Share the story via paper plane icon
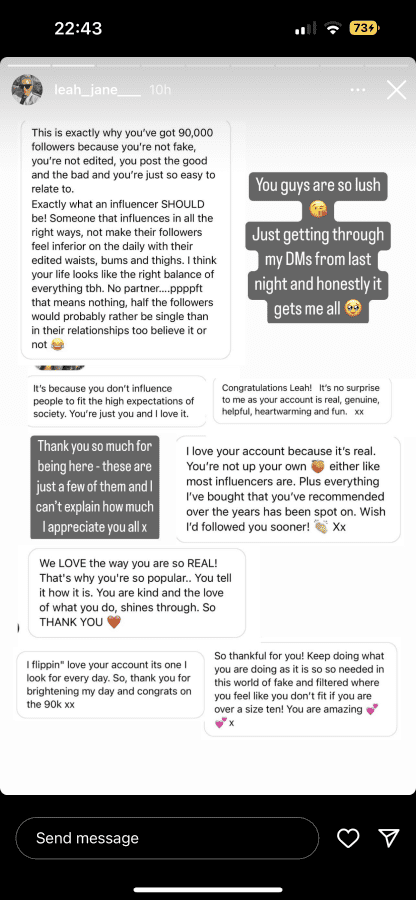The height and width of the screenshot is (900, 416). [389, 838]
